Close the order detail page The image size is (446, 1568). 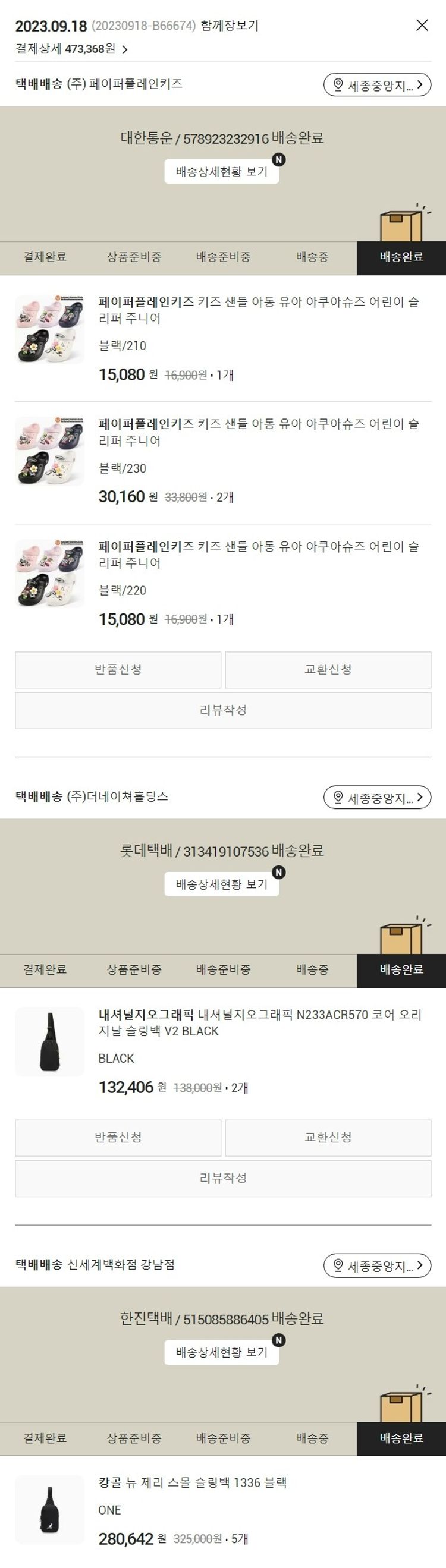click(422, 25)
